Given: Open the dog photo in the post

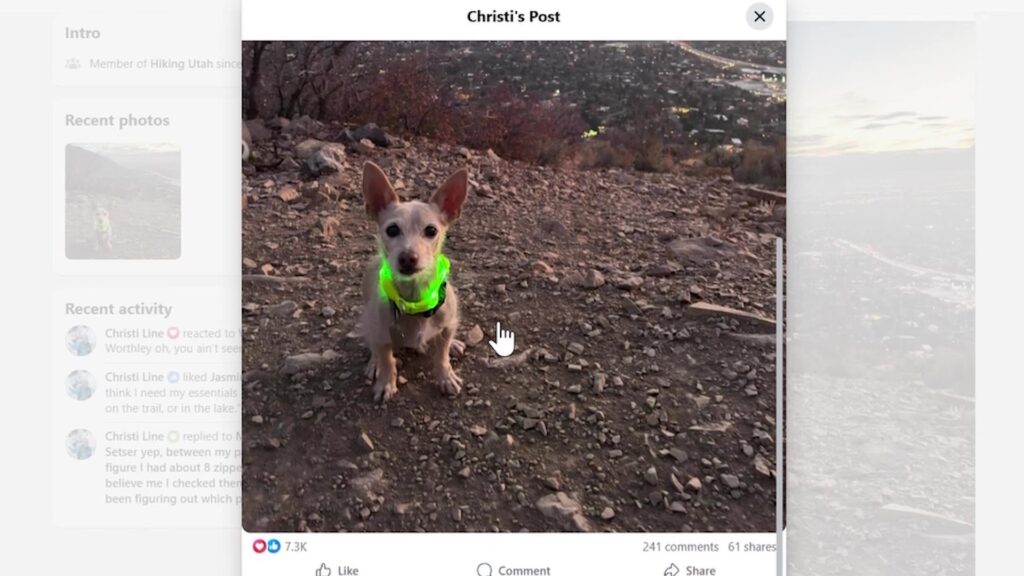Looking at the screenshot, I should 513,286.
